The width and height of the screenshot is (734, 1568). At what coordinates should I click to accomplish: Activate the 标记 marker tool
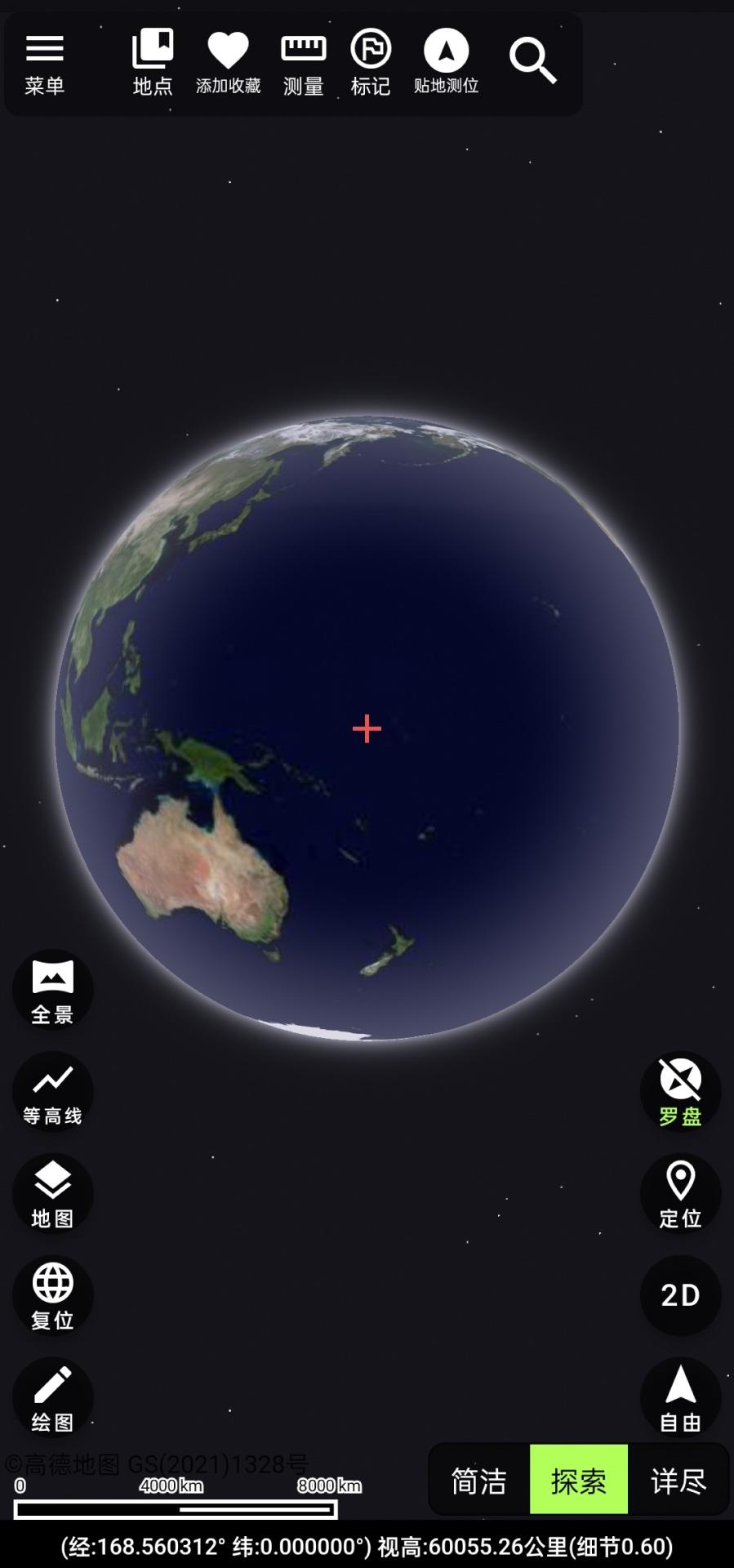point(371,61)
